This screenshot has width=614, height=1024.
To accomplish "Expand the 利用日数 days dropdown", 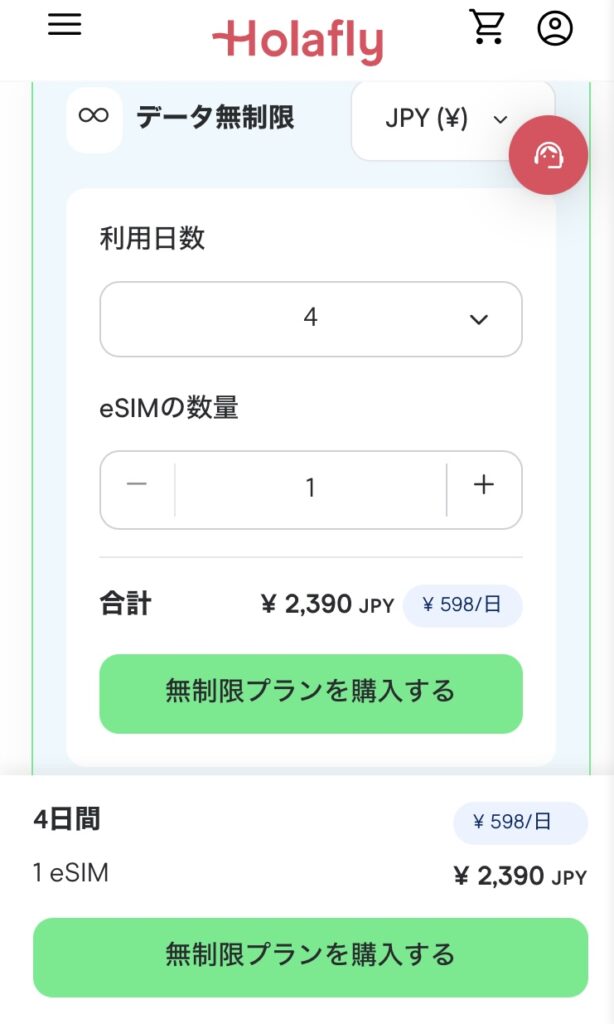I will click(x=311, y=319).
